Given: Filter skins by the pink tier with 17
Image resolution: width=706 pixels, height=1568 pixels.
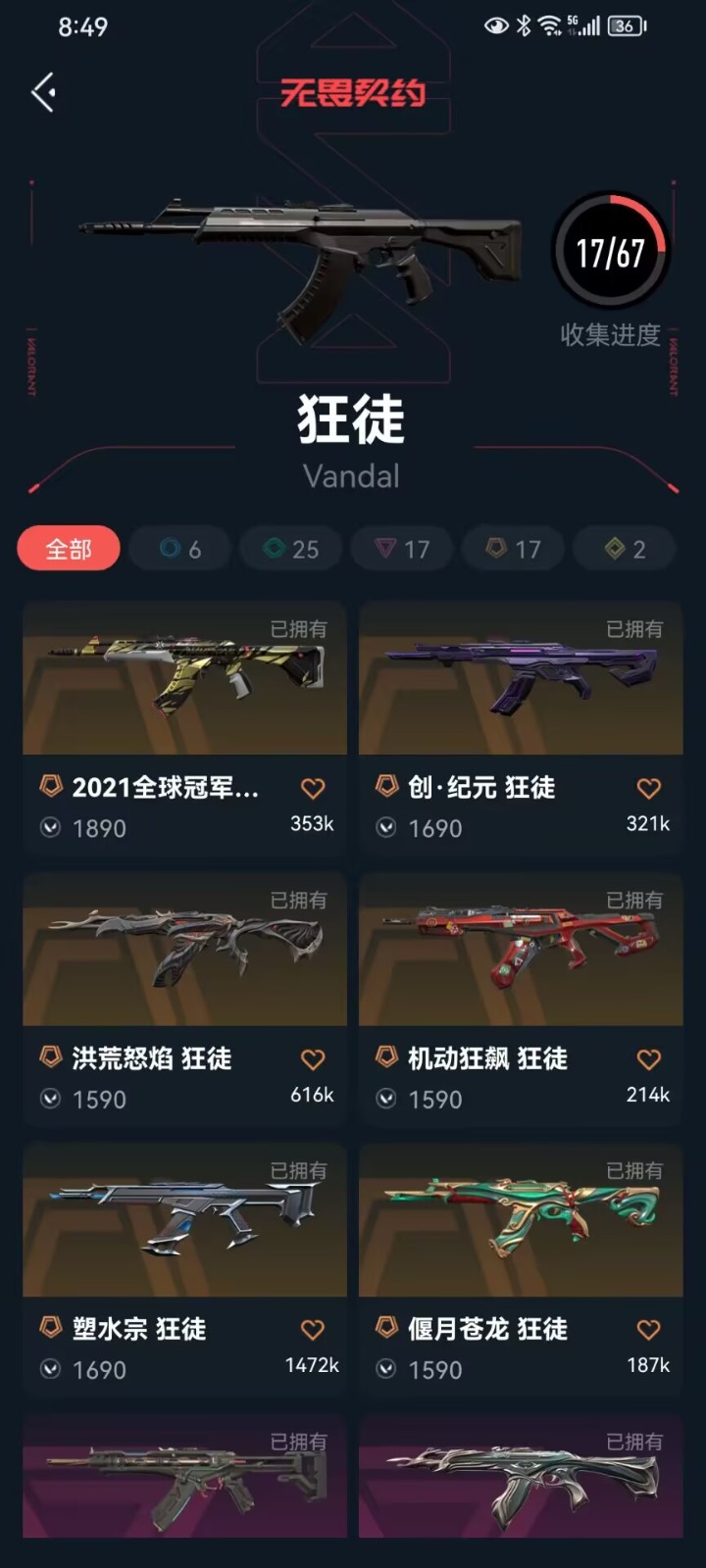Looking at the screenshot, I should pyautogui.click(x=403, y=549).
